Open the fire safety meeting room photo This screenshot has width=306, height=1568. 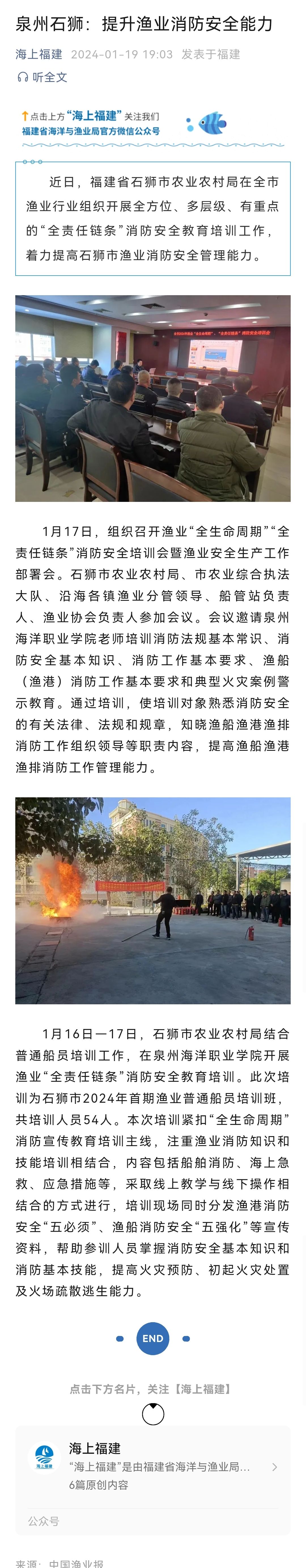tap(153, 398)
